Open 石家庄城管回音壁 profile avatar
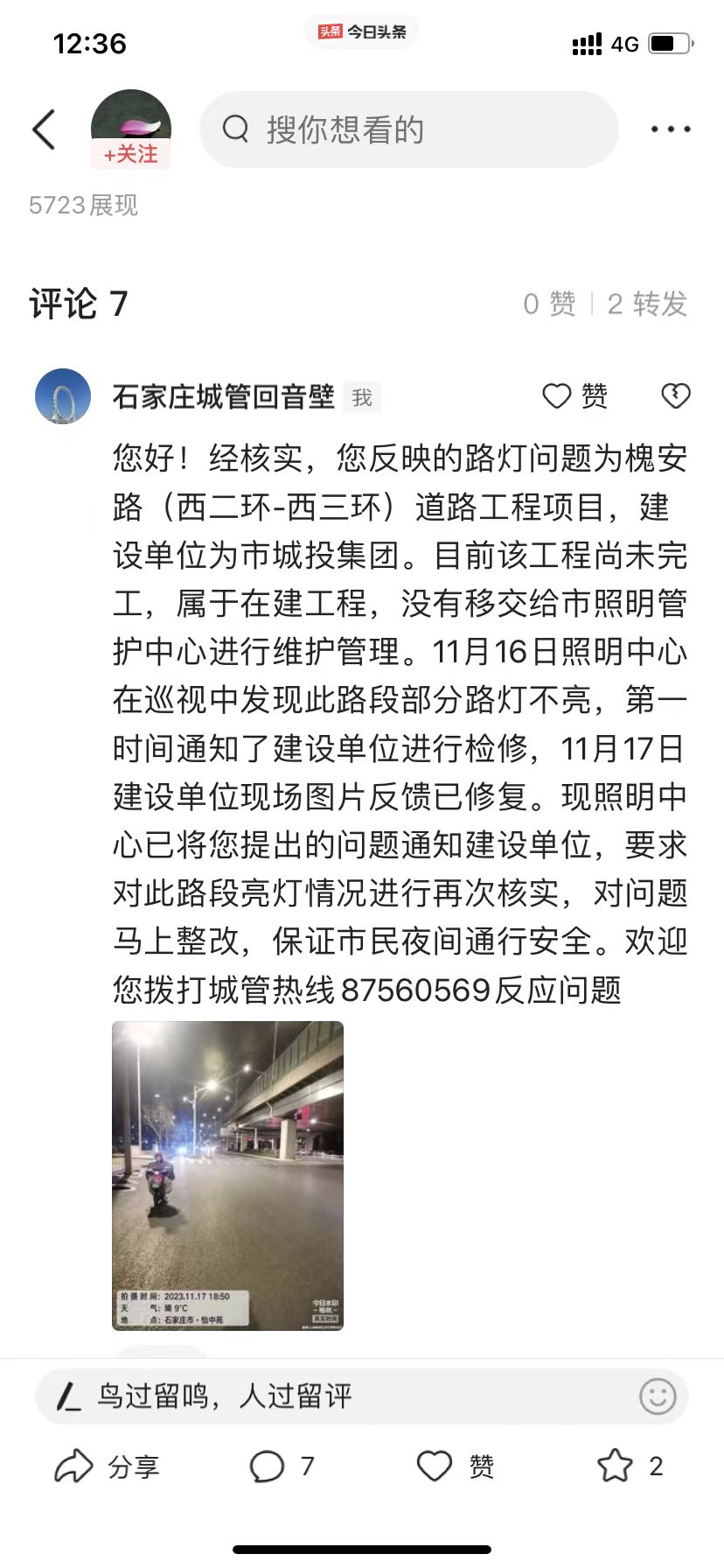The image size is (724, 1568). (63, 395)
